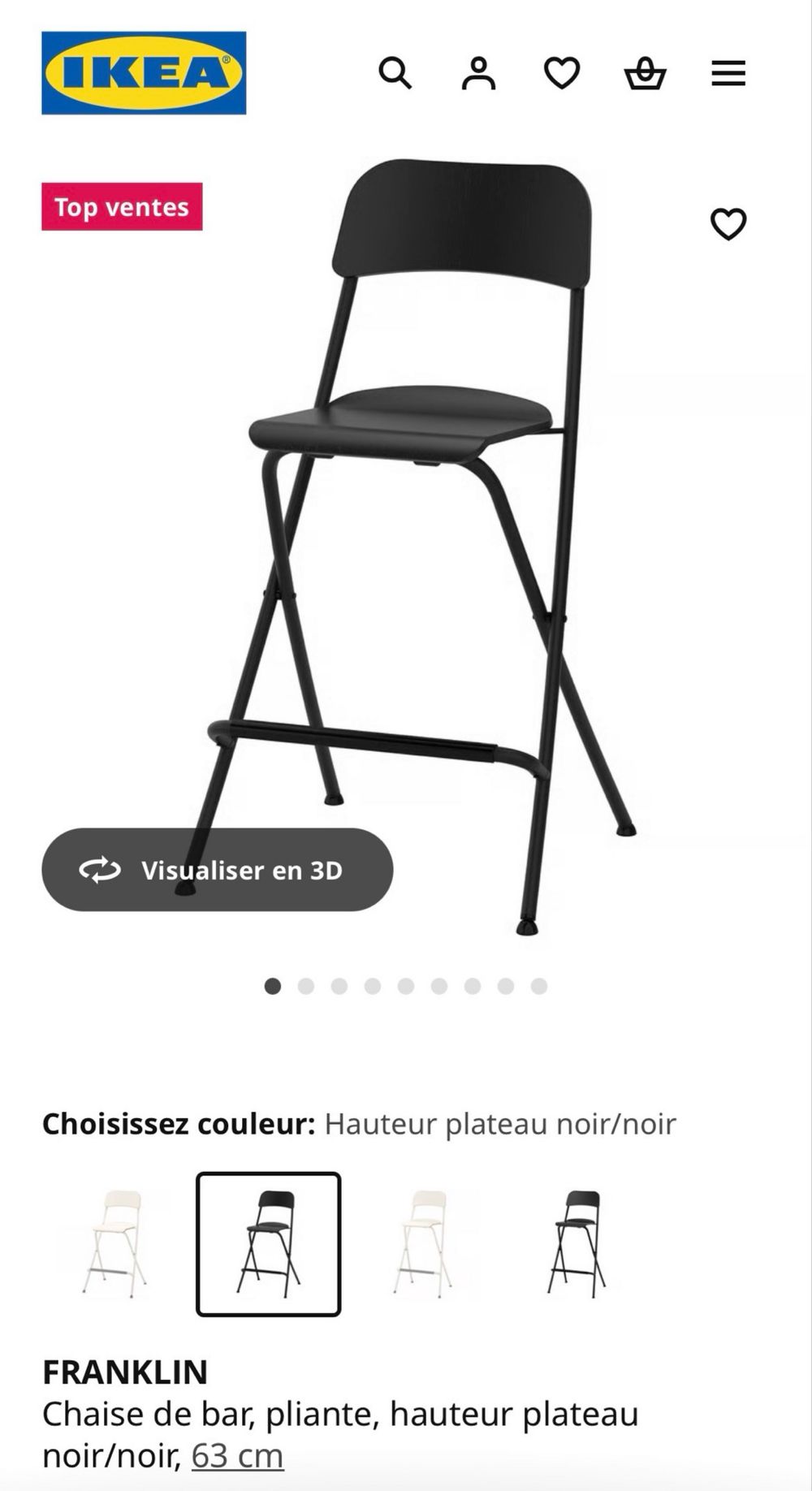The image size is (812, 1491).
Task: Open the user account icon
Action: pyautogui.click(x=478, y=73)
